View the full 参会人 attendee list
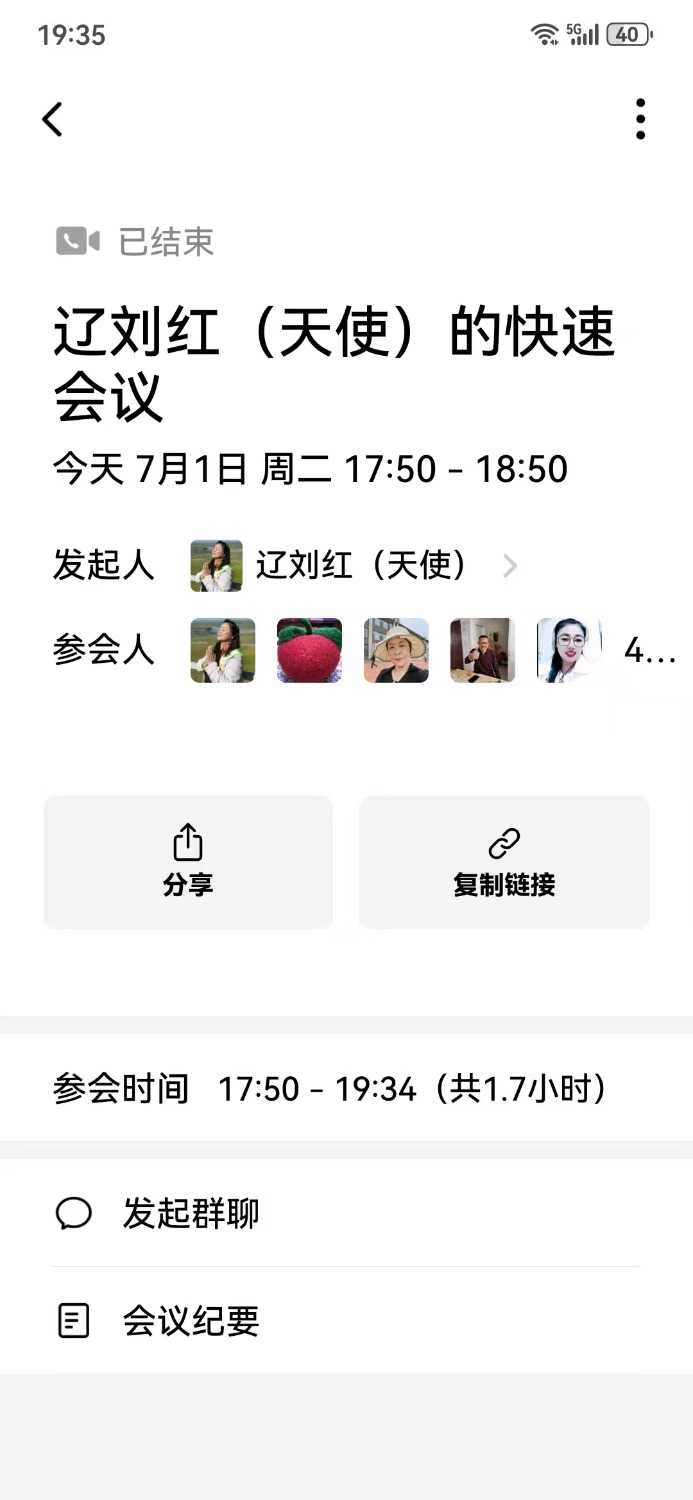The width and height of the screenshot is (693, 1500). click(x=649, y=651)
